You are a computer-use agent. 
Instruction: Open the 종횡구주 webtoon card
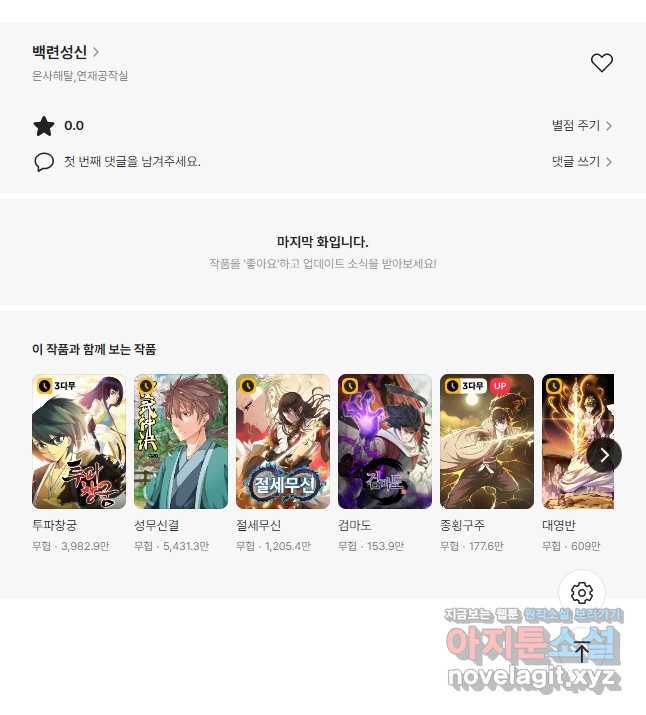(487, 442)
